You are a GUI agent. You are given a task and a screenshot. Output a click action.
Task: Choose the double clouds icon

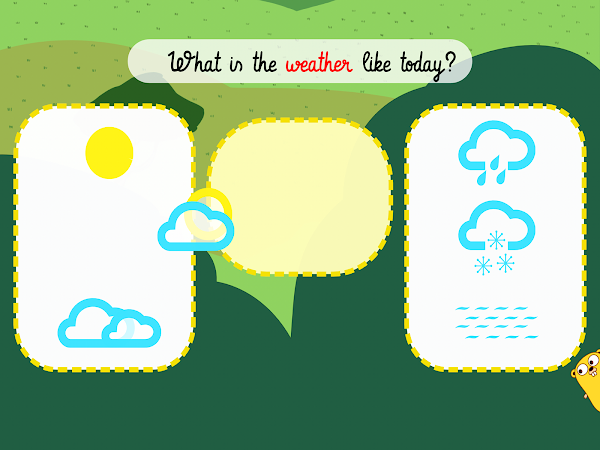click(x=109, y=323)
